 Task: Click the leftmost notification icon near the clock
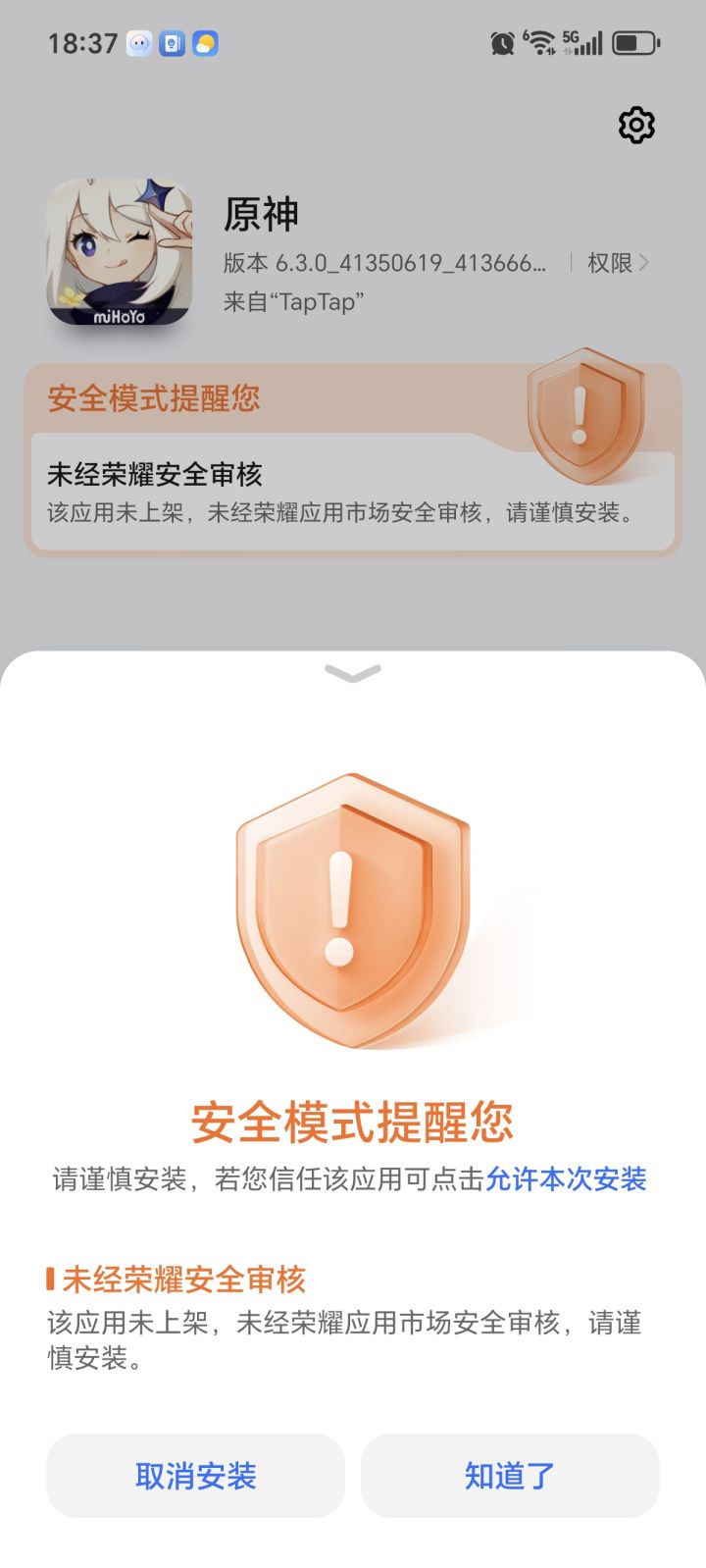(137, 43)
